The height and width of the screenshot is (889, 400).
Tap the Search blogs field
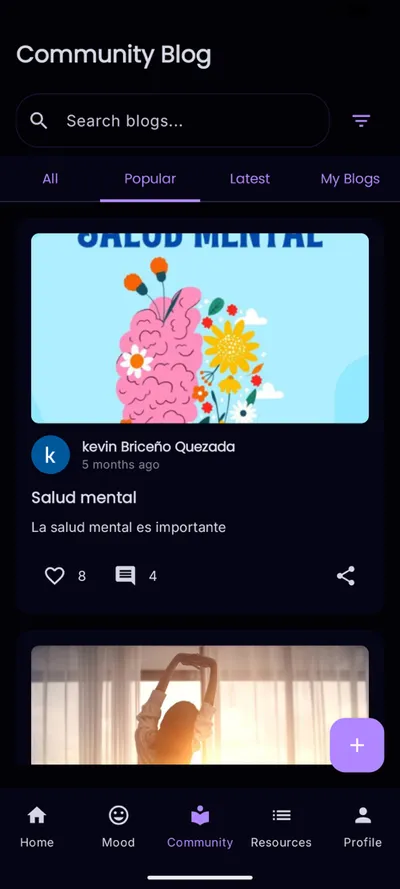(172, 121)
